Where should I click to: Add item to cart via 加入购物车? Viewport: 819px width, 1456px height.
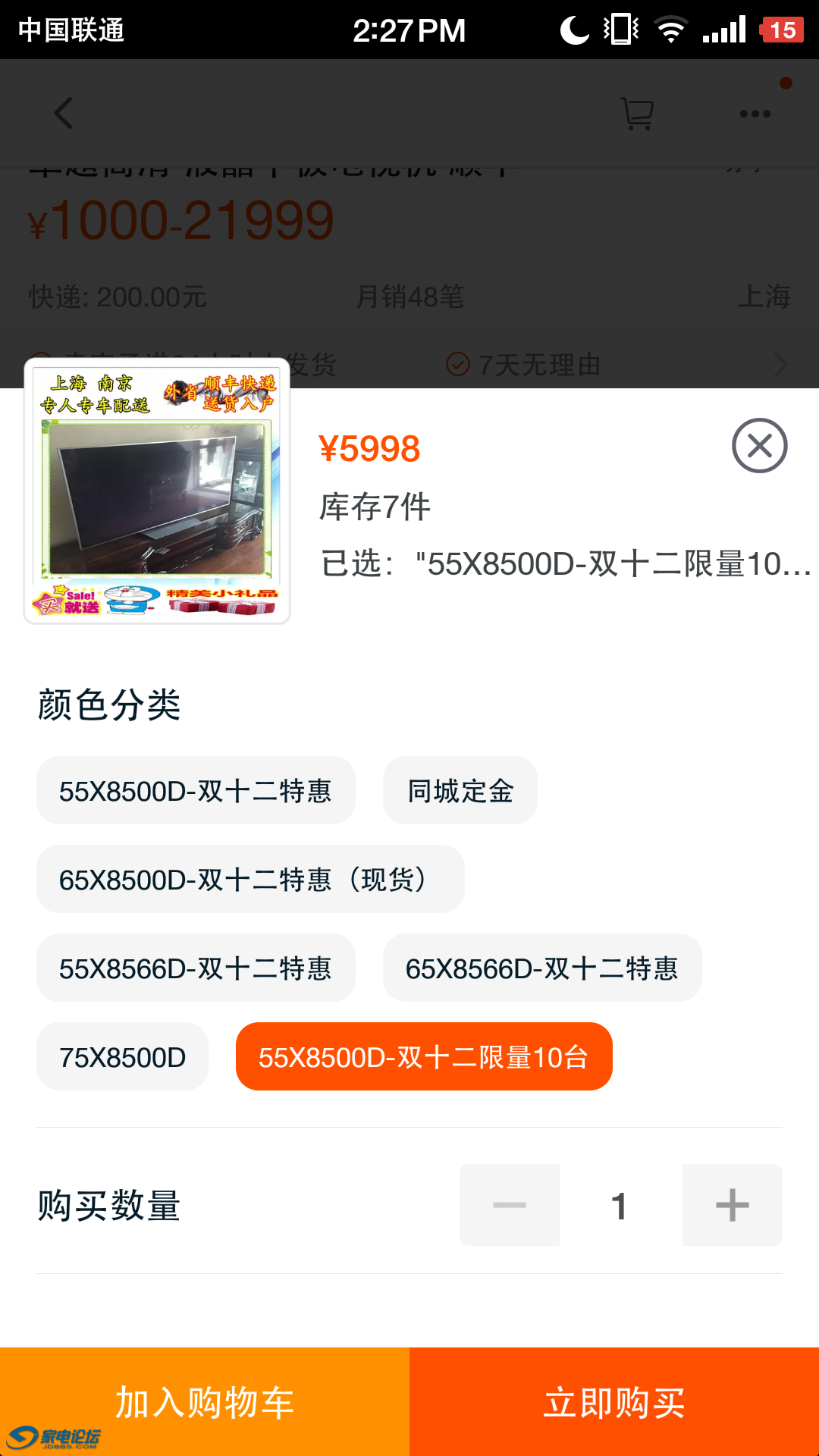click(205, 1401)
